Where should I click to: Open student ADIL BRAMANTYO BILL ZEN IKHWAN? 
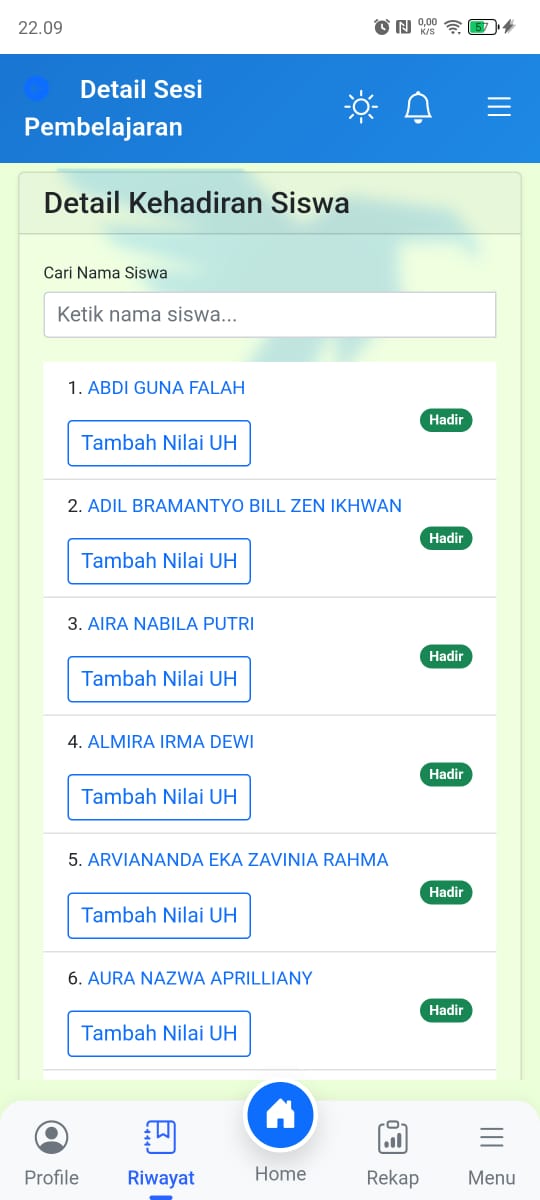pos(245,506)
